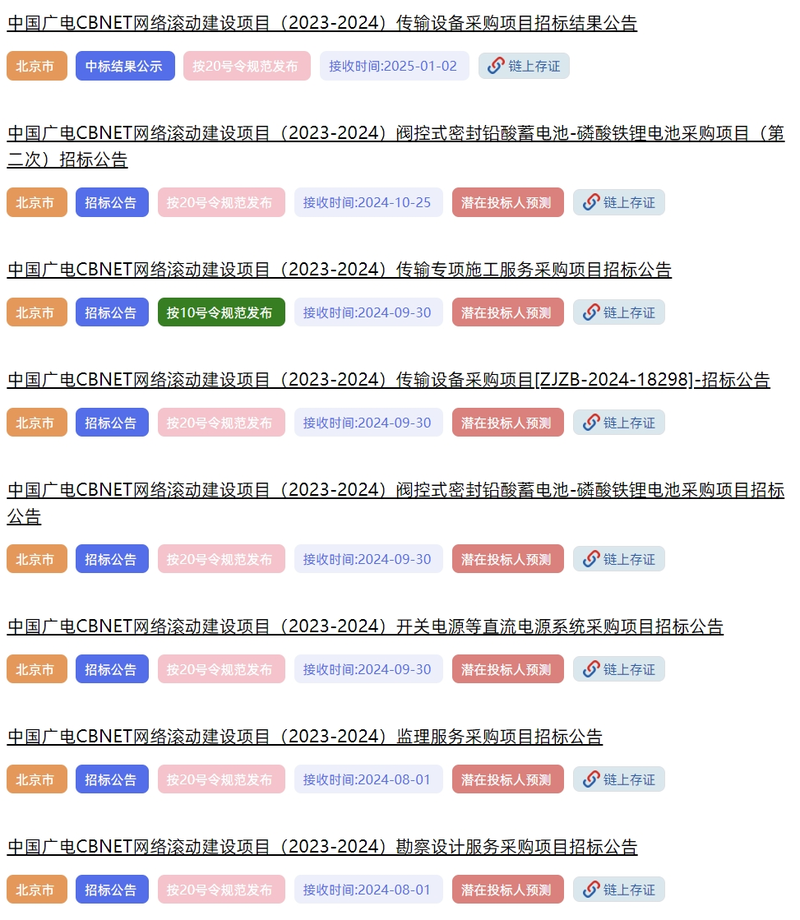Open the 传输设备采购项目招标结果公告 link
The width and height of the screenshot is (800, 920).
click(322, 23)
